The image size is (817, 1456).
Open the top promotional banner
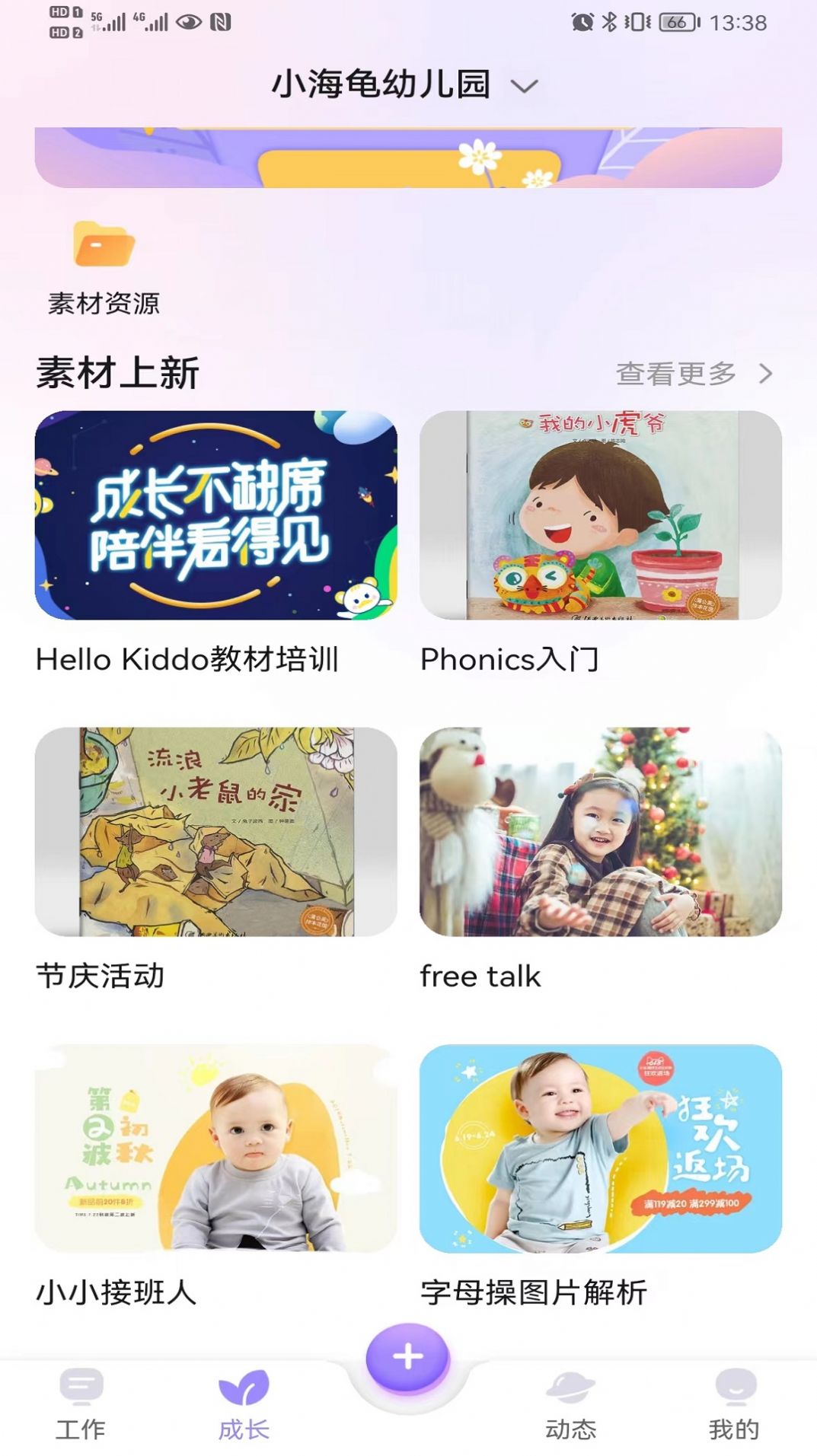(408, 158)
